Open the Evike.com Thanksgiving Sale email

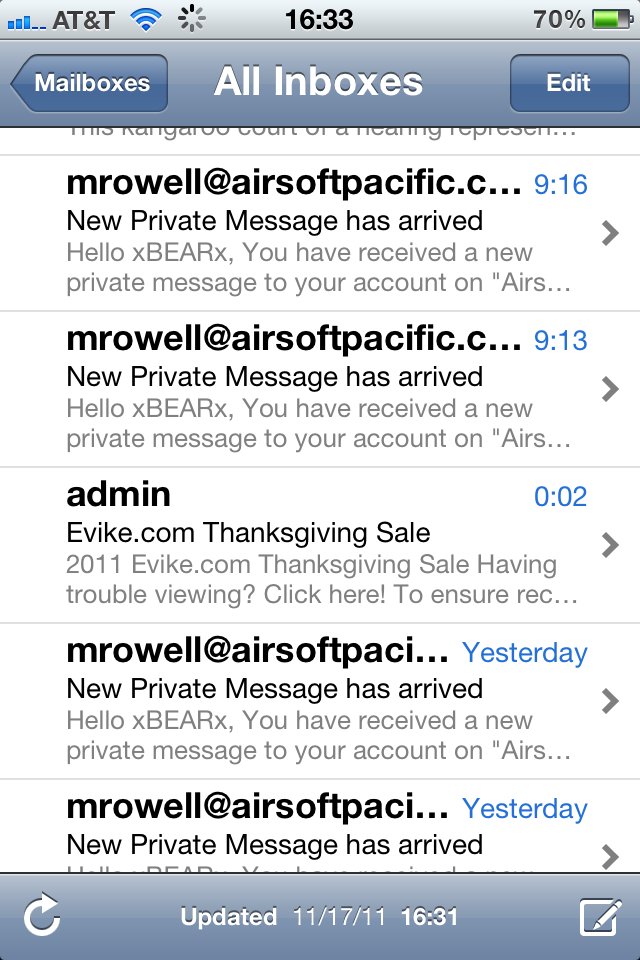pos(320,545)
